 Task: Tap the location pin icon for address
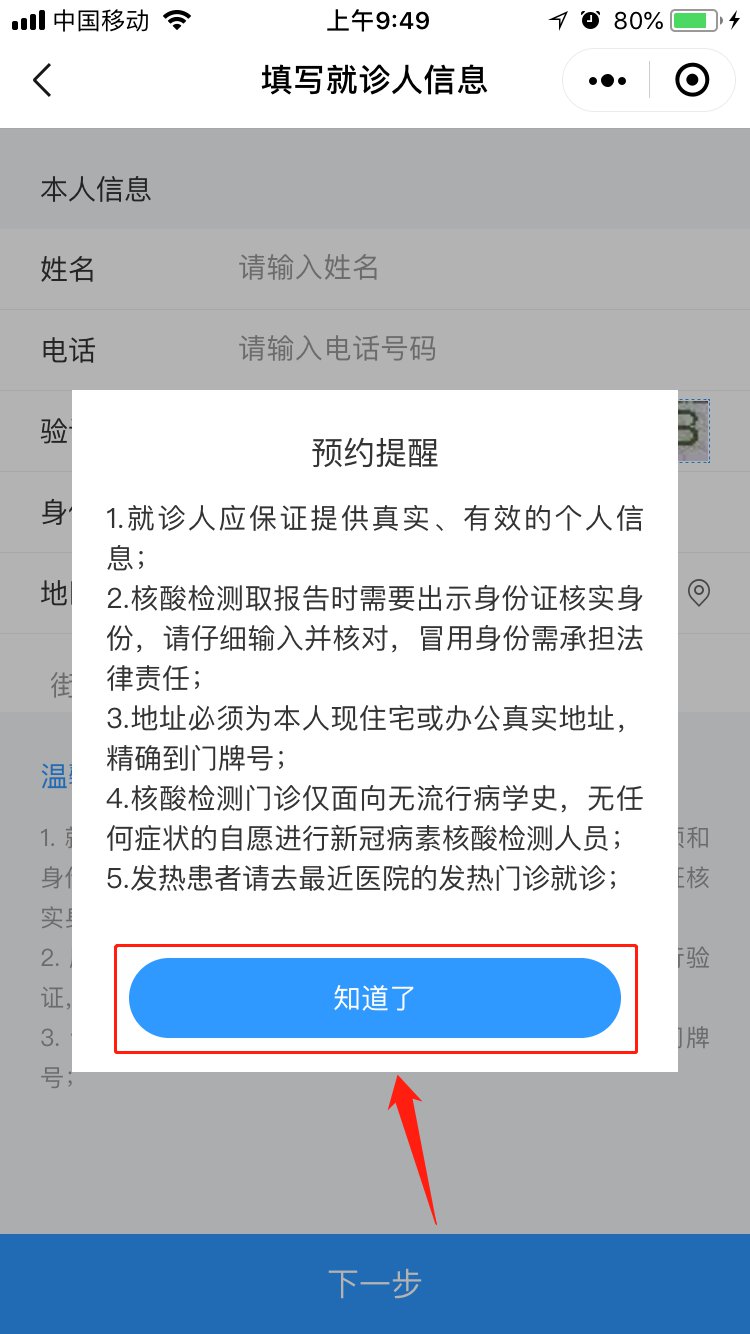[699, 593]
